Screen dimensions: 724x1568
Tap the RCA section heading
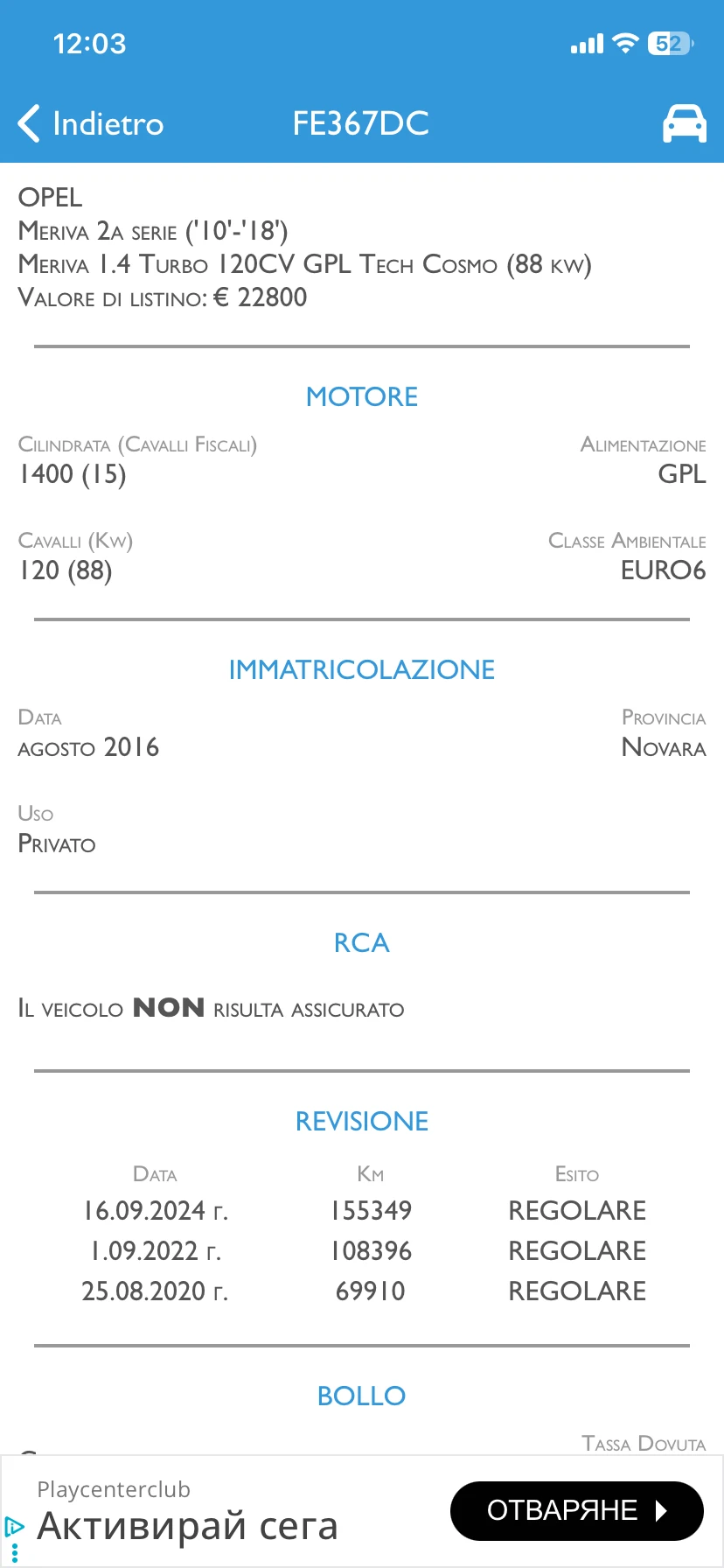click(x=361, y=942)
